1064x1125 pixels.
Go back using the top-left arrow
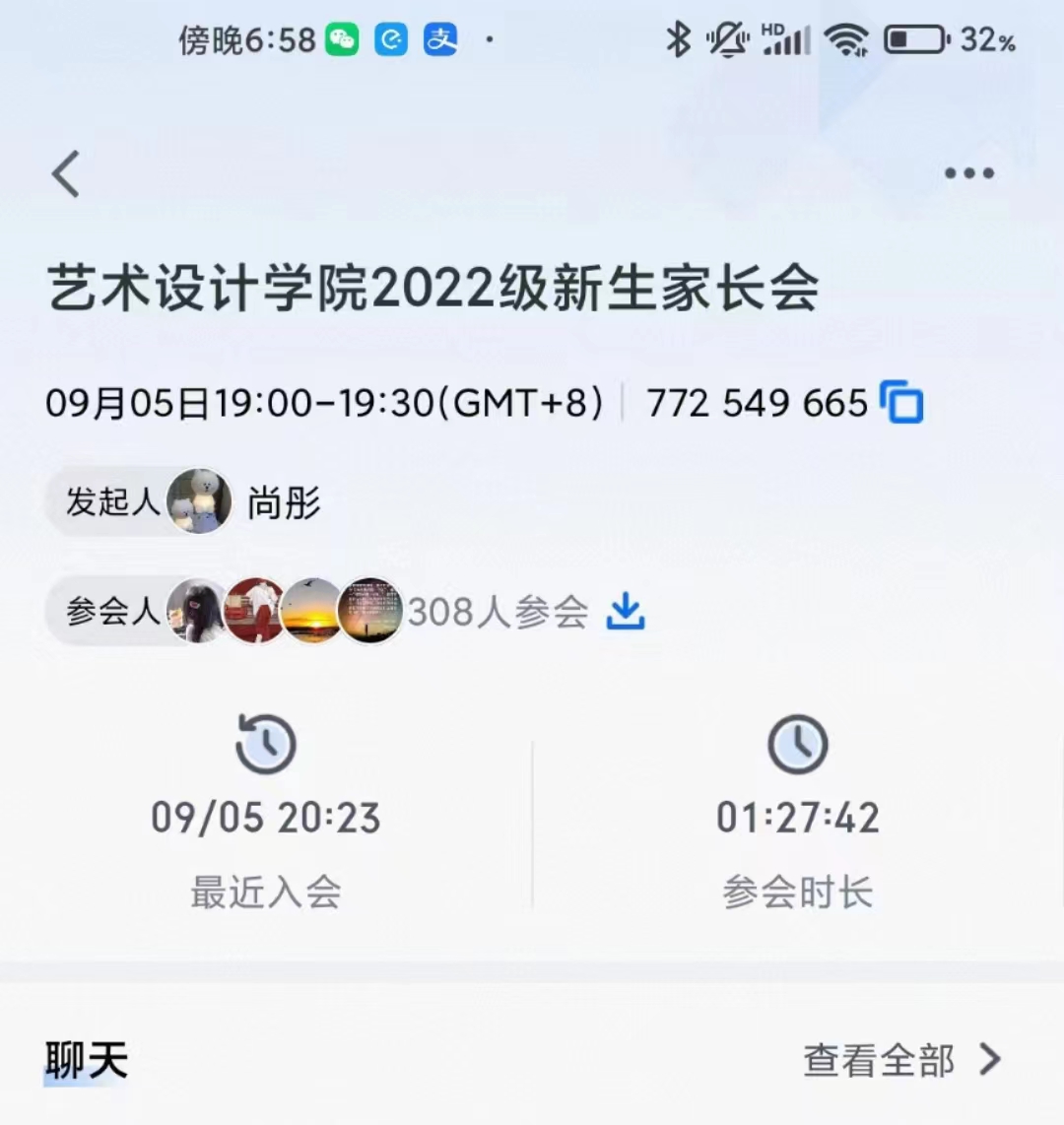[66, 174]
